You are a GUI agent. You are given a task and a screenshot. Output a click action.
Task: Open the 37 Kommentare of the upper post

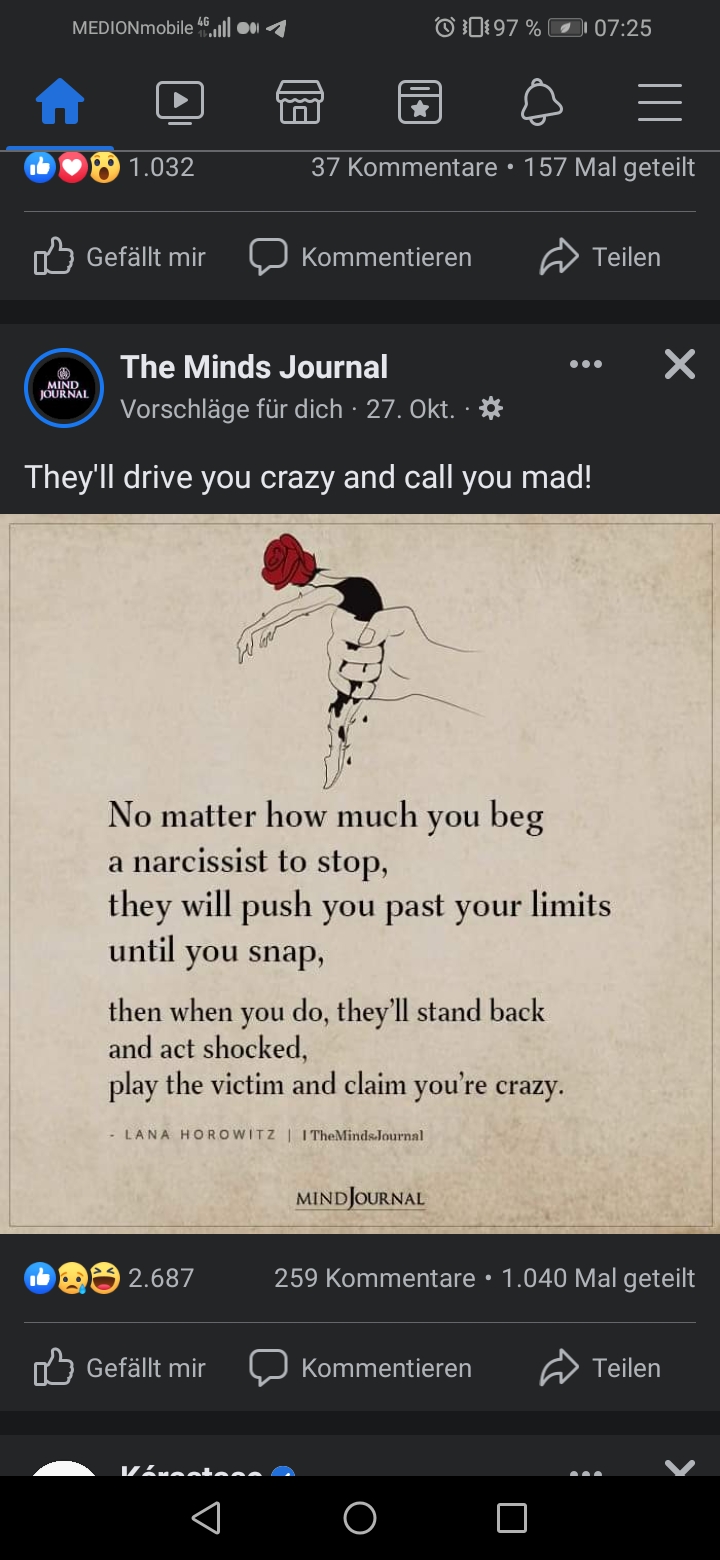coord(403,167)
